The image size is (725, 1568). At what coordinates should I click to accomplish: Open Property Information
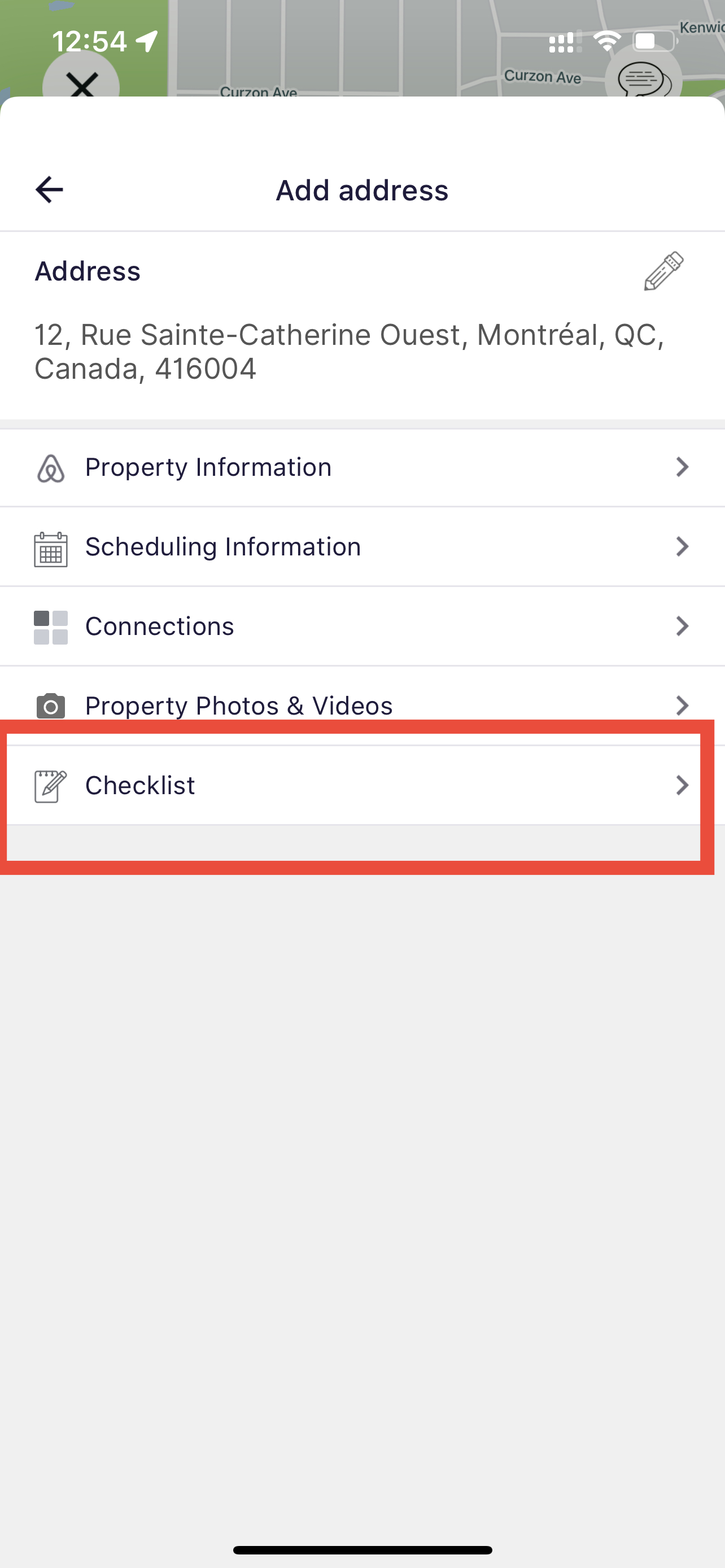click(361, 467)
